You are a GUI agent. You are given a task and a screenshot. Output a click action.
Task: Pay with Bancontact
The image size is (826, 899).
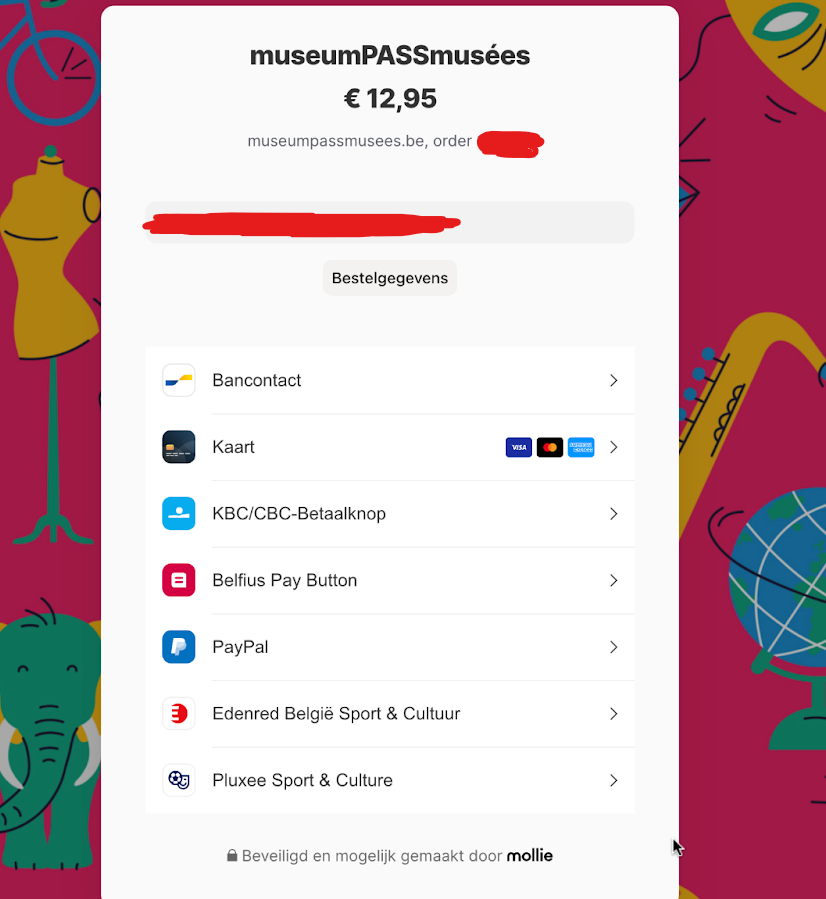(389, 380)
